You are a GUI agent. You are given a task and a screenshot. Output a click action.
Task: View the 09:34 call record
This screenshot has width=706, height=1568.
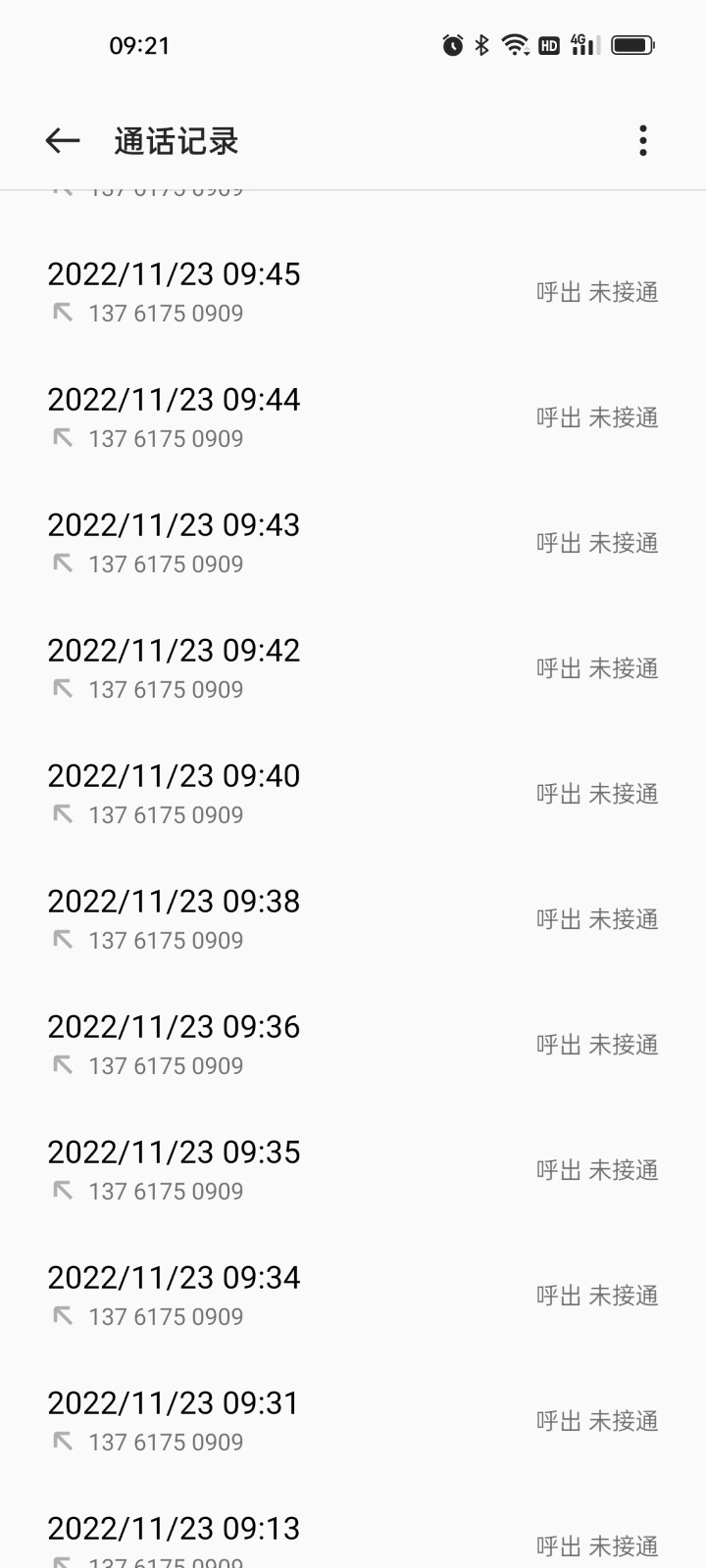(353, 1296)
